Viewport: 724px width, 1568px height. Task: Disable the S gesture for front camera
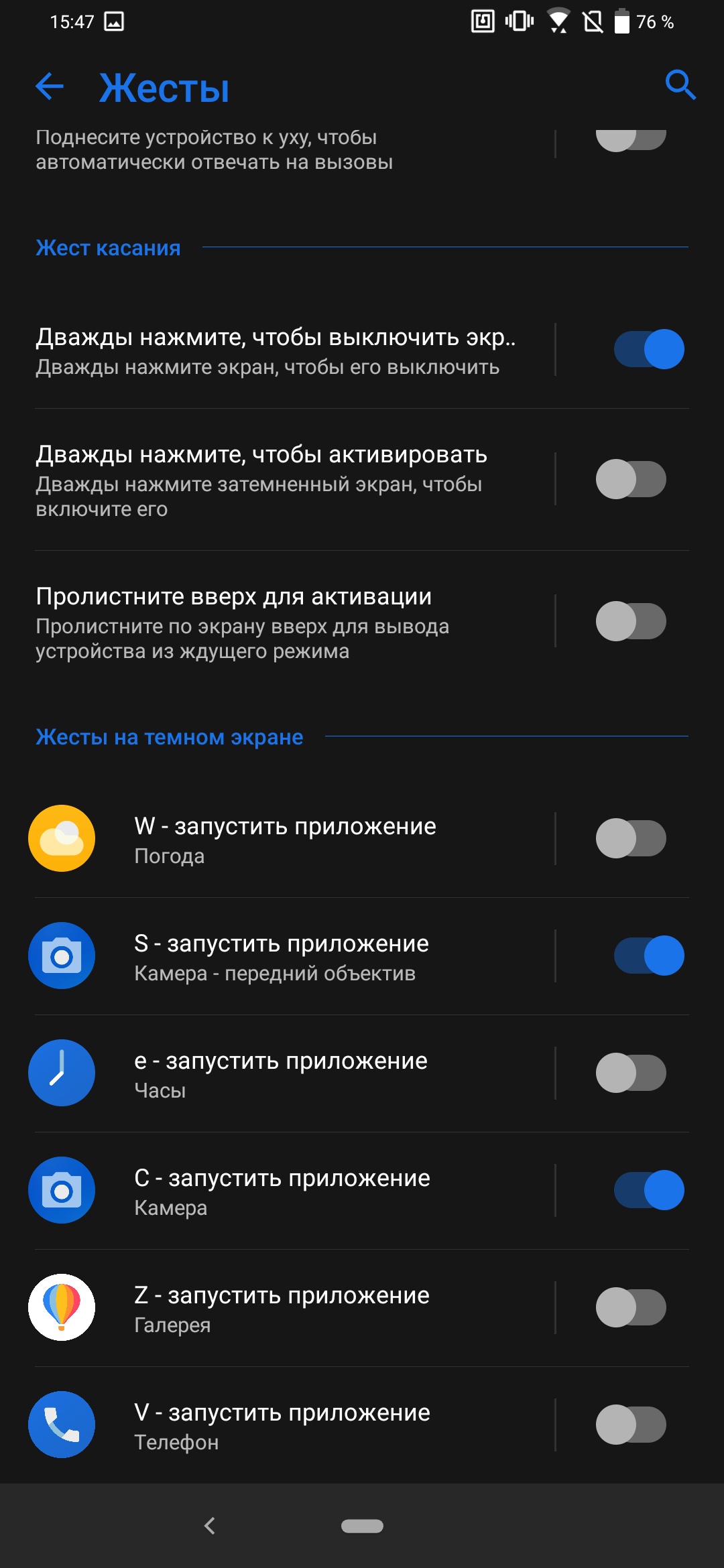[649, 956]
